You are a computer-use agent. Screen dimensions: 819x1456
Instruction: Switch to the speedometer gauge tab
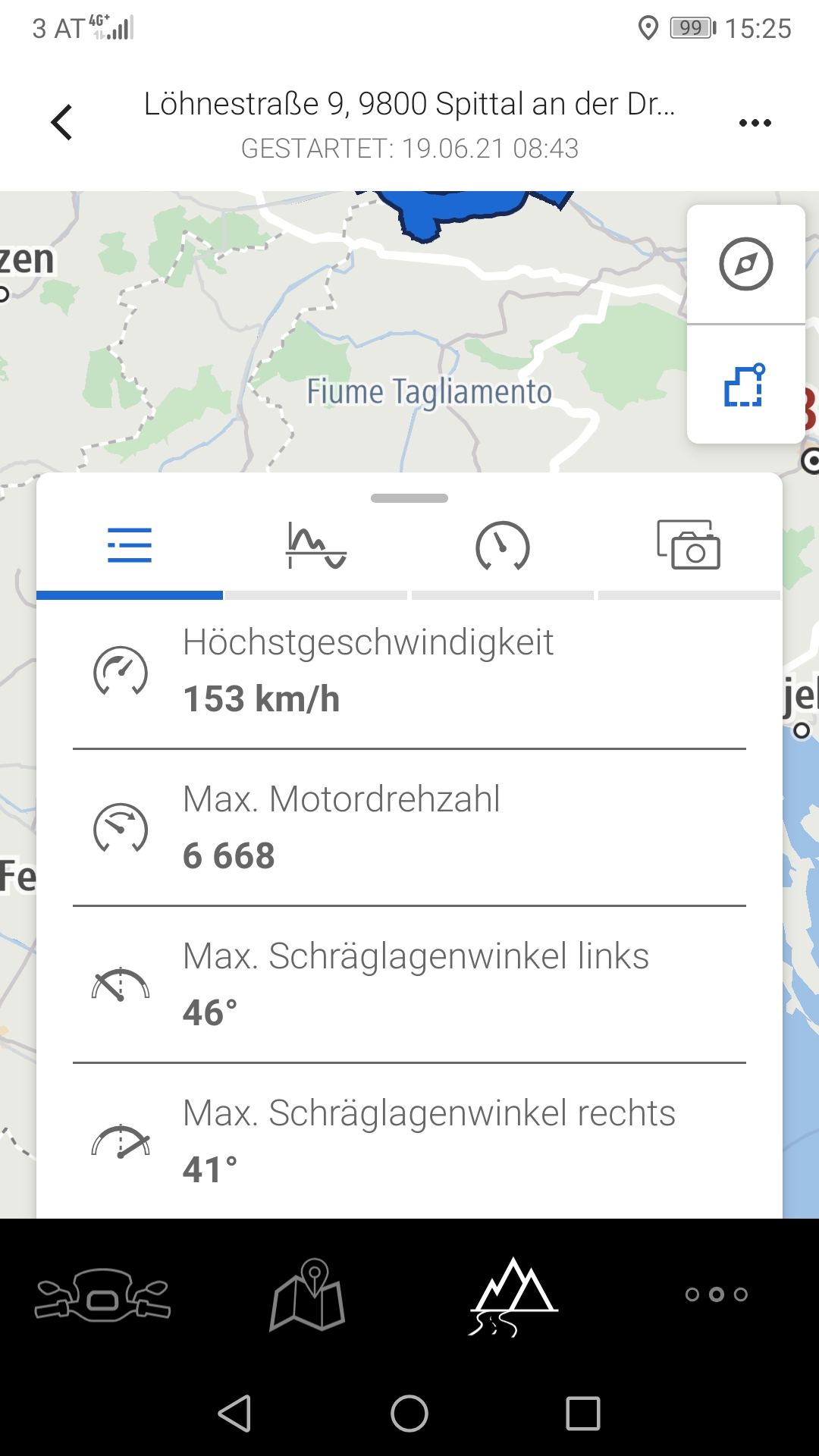point(502,546)
